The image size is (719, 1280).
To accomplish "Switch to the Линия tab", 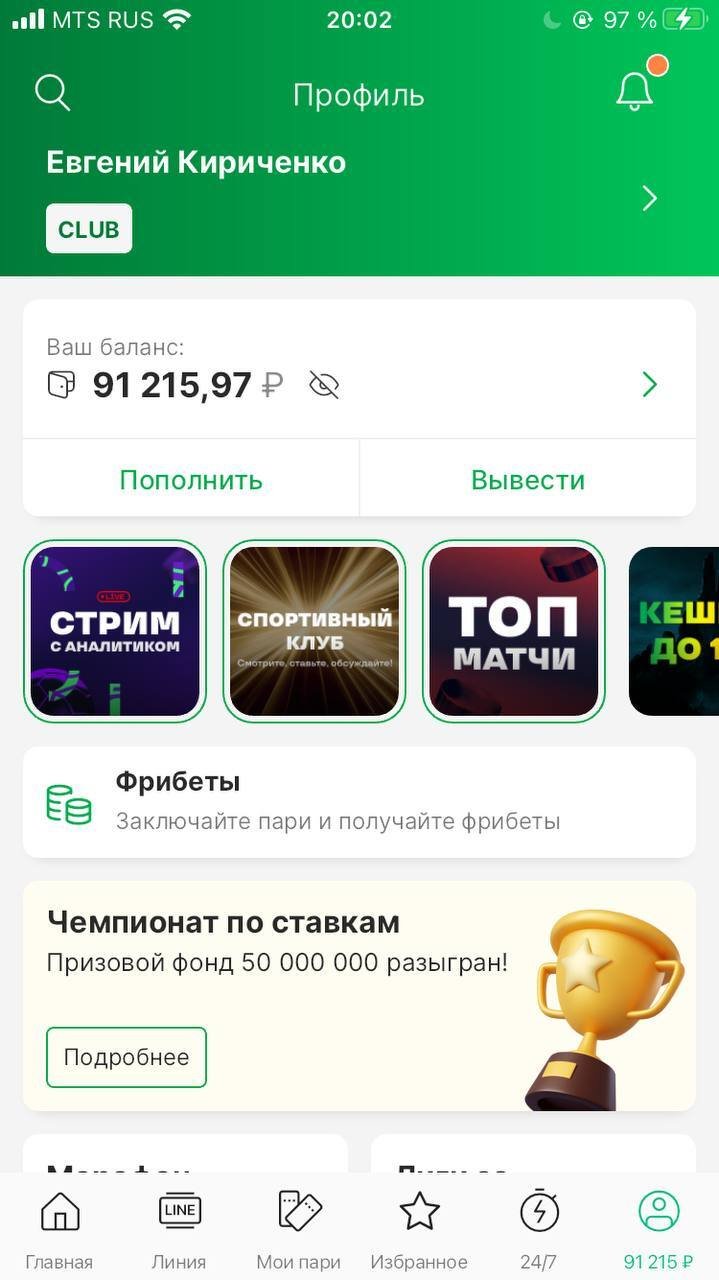I will click(x=179, y=1229).
